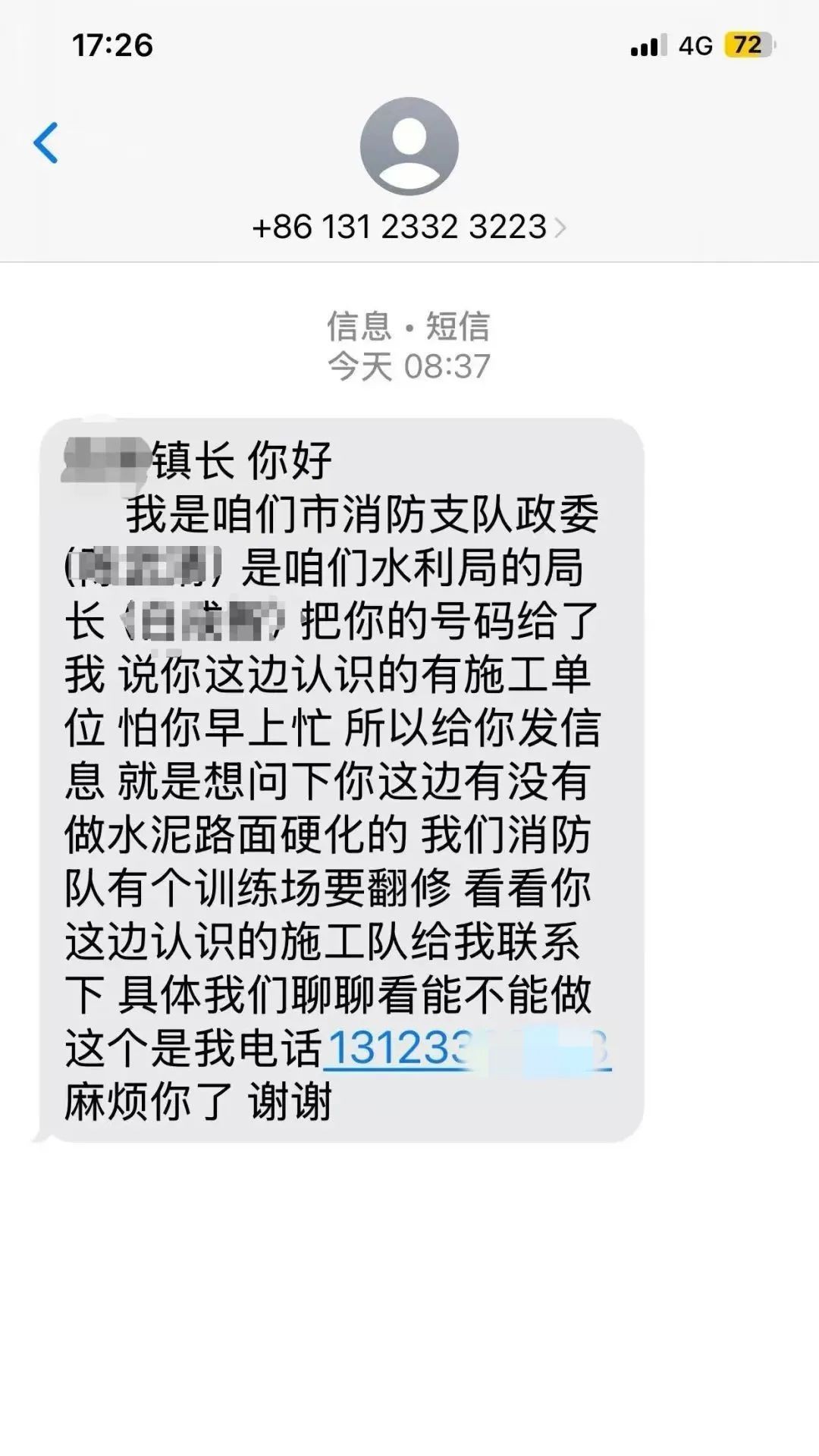Go back to the messages list
The height and width of the screenshot is (1456, 819).
point(46,143)
